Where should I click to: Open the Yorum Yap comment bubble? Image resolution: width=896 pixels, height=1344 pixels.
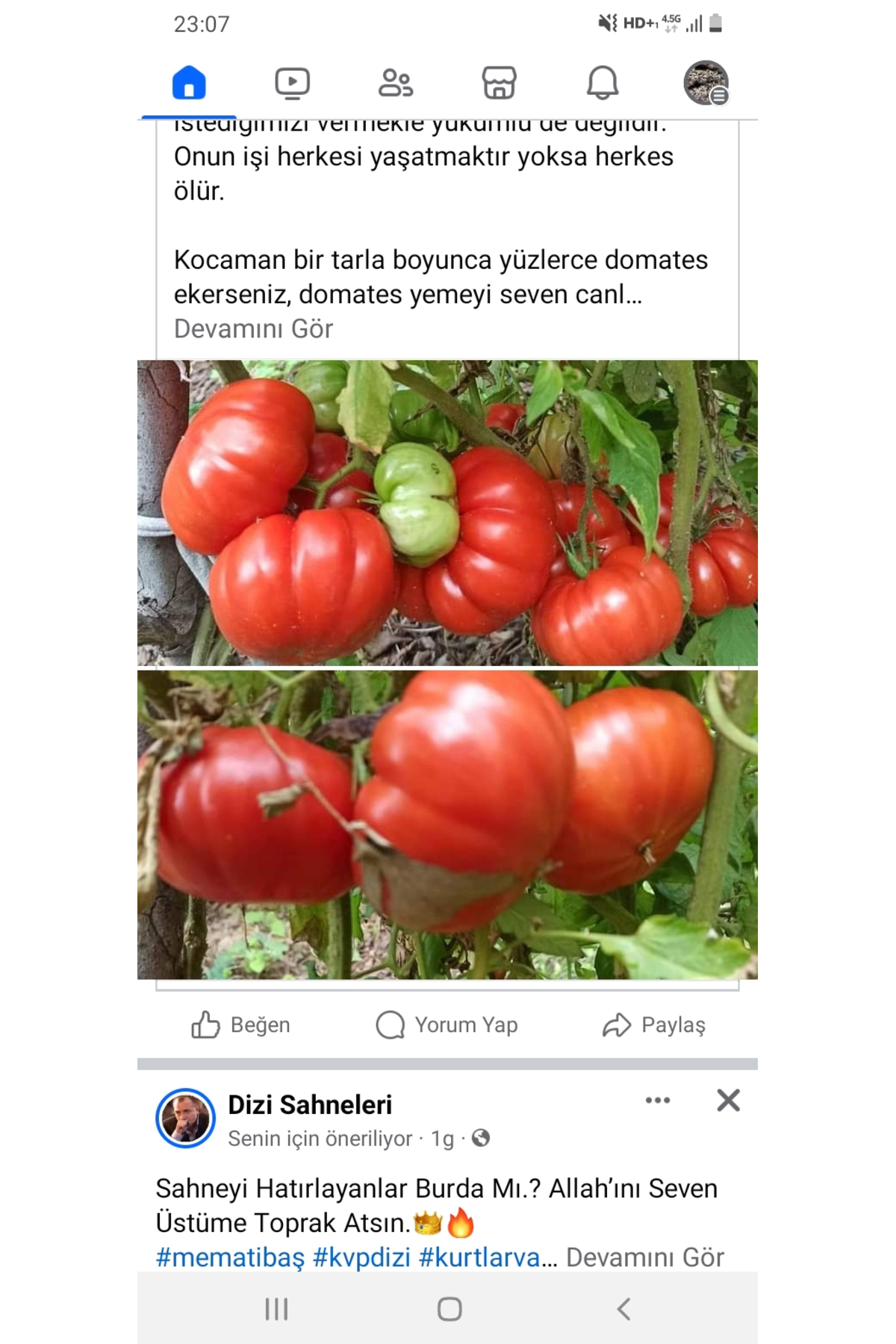coord(448,1024)
